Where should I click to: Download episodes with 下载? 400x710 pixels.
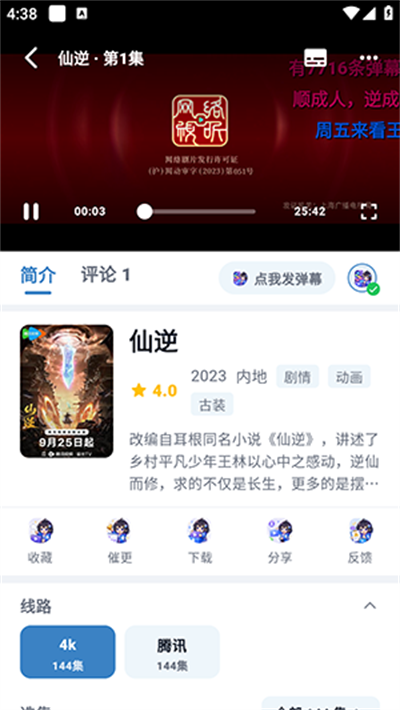pyautogui.click(x=200, y=541)
